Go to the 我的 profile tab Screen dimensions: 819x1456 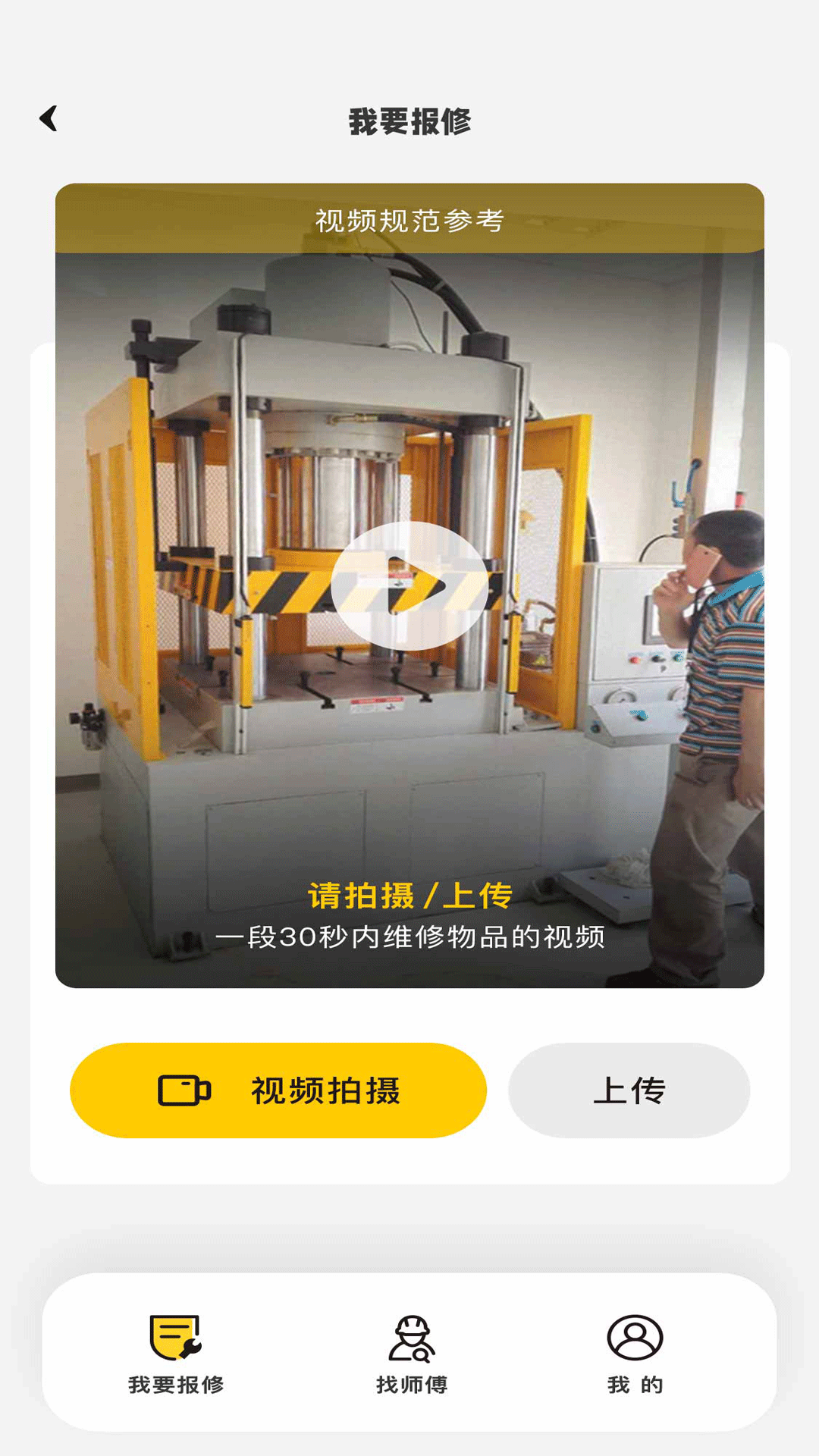(x=635, y=1354)
